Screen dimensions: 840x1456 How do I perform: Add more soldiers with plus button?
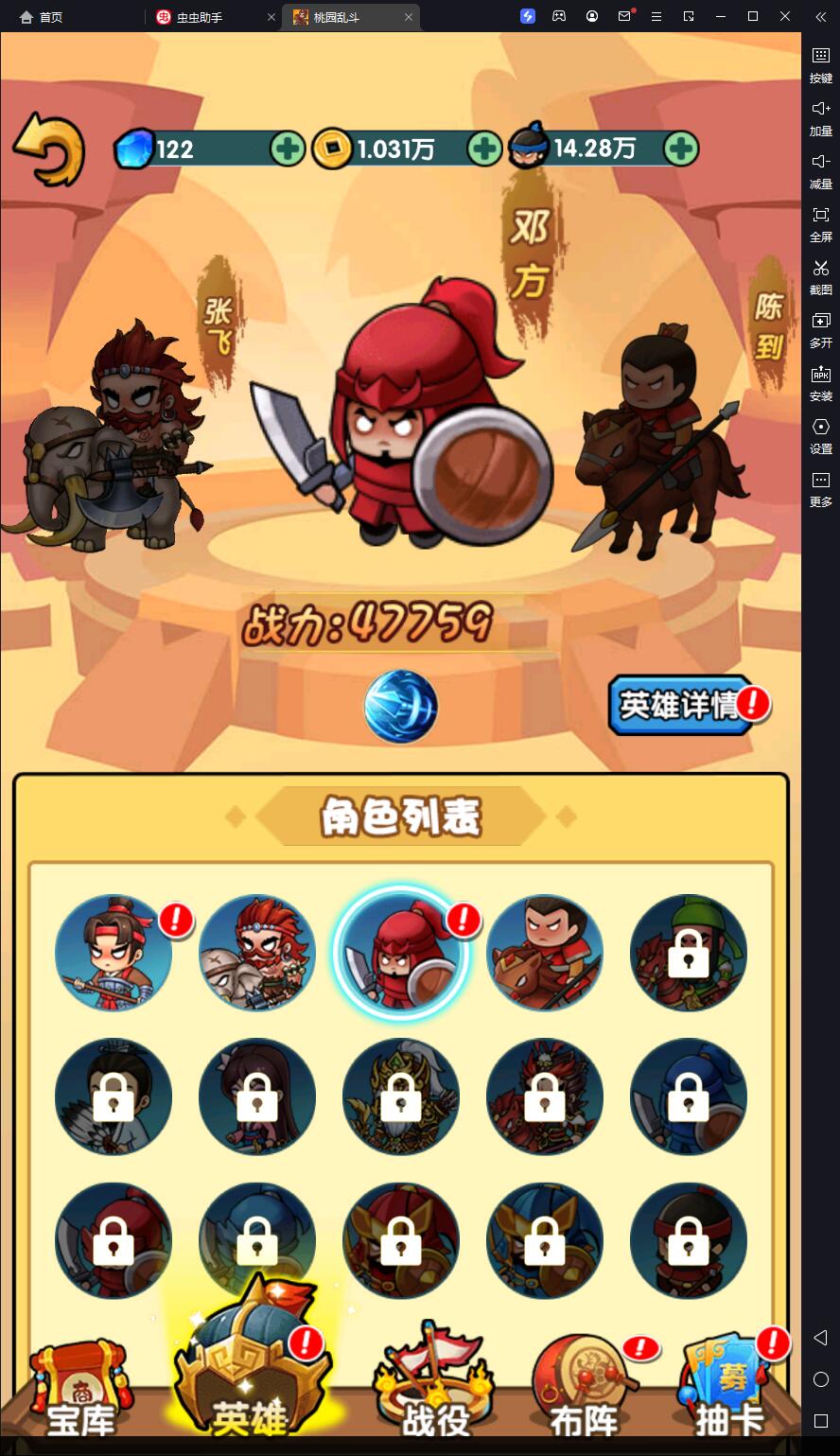coord(681,149)
